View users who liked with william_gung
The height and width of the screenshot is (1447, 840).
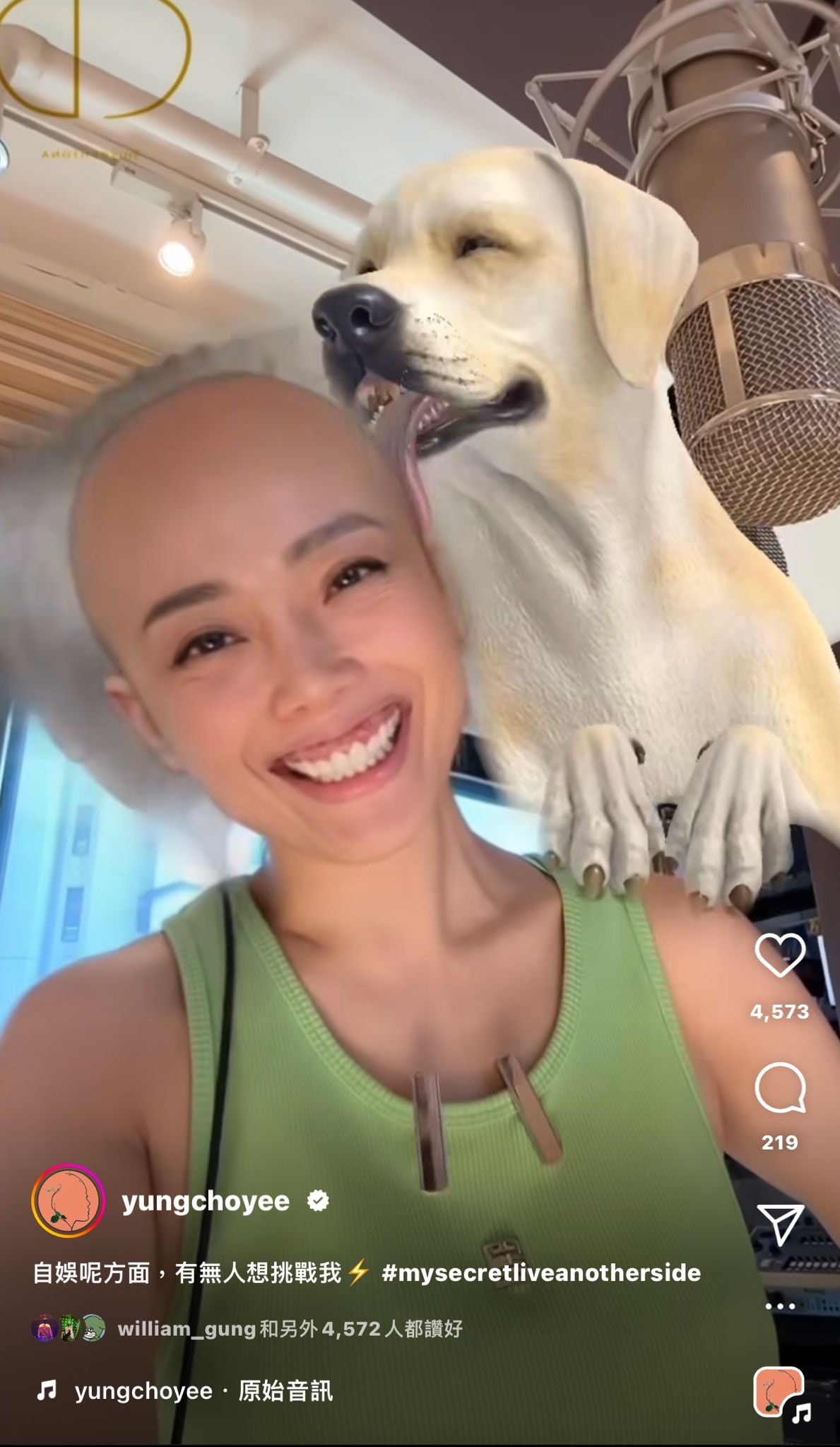pos(290,1329)
